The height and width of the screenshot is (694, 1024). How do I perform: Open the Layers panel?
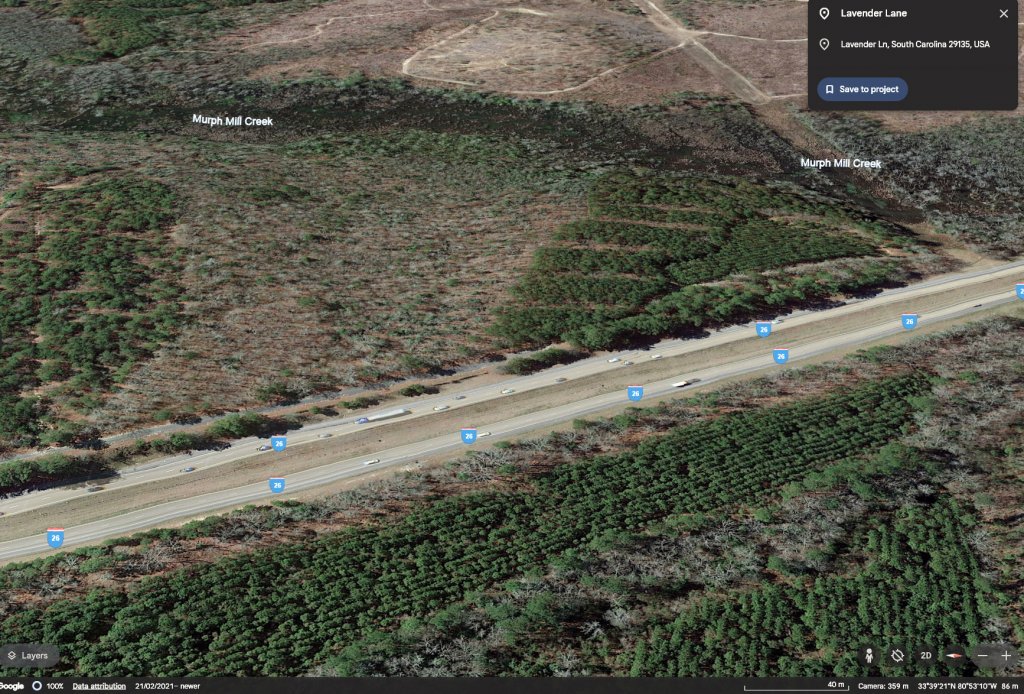point(28,656)
